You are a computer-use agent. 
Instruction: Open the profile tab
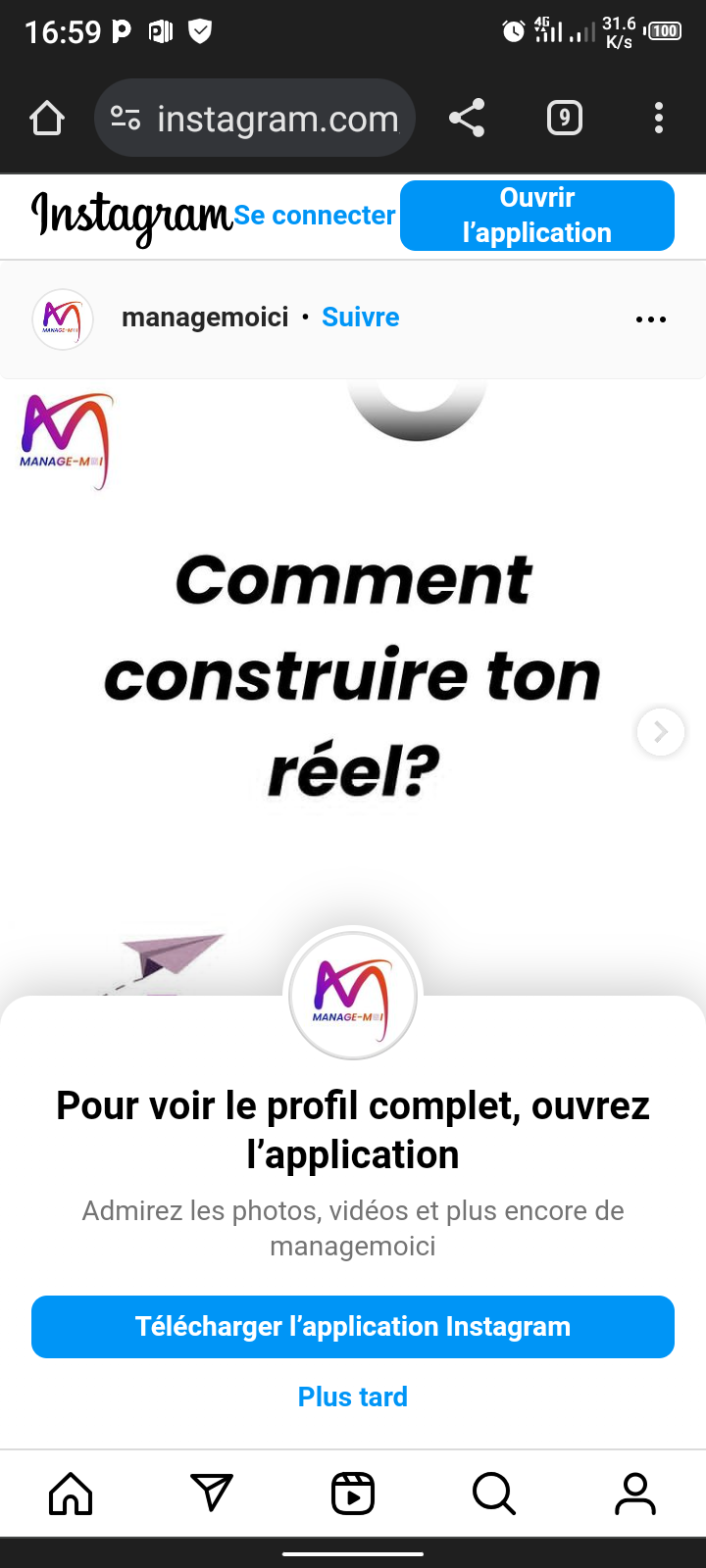635,1494
